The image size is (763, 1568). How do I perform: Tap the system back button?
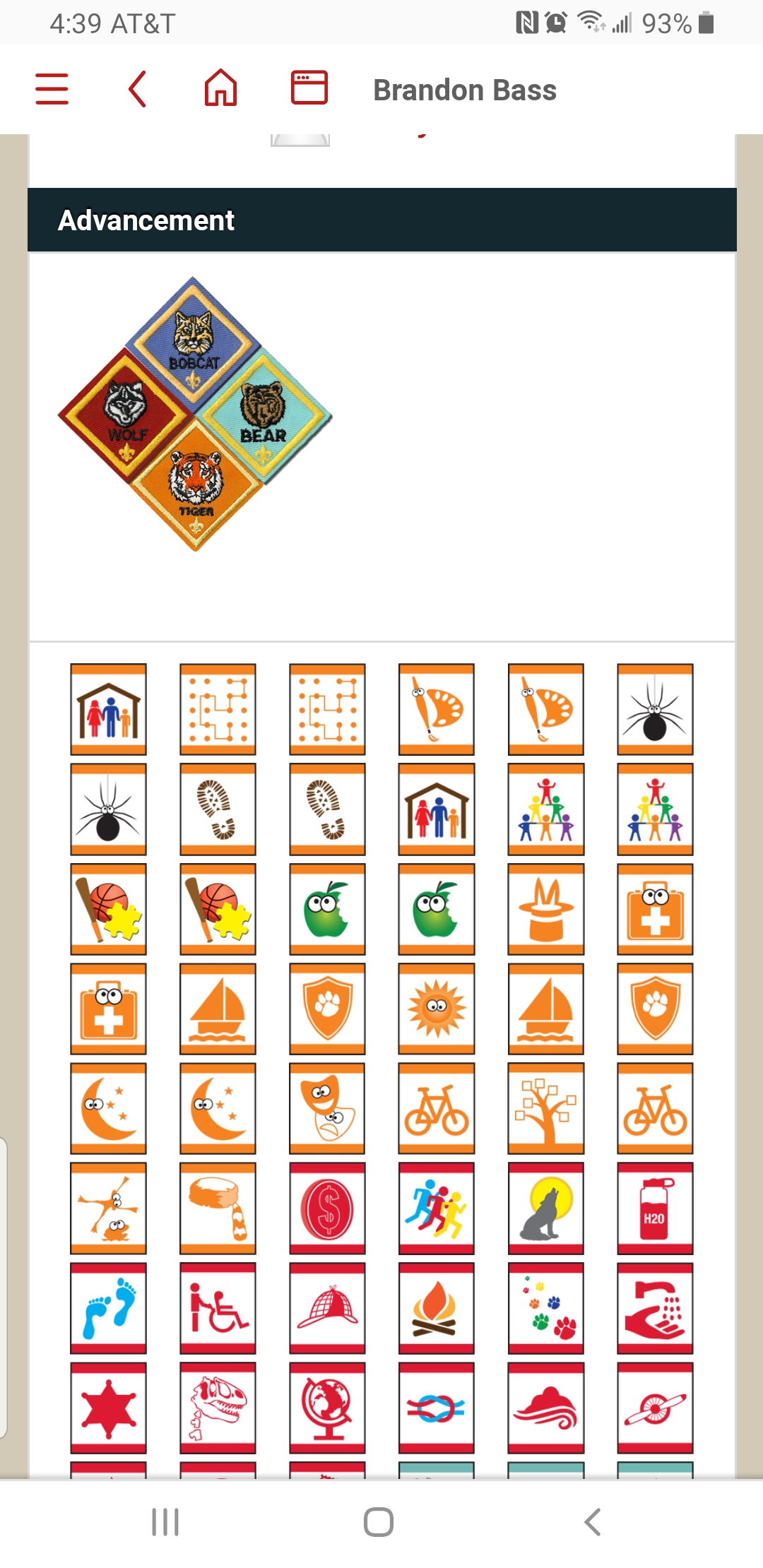click(x=593, y=1522)
